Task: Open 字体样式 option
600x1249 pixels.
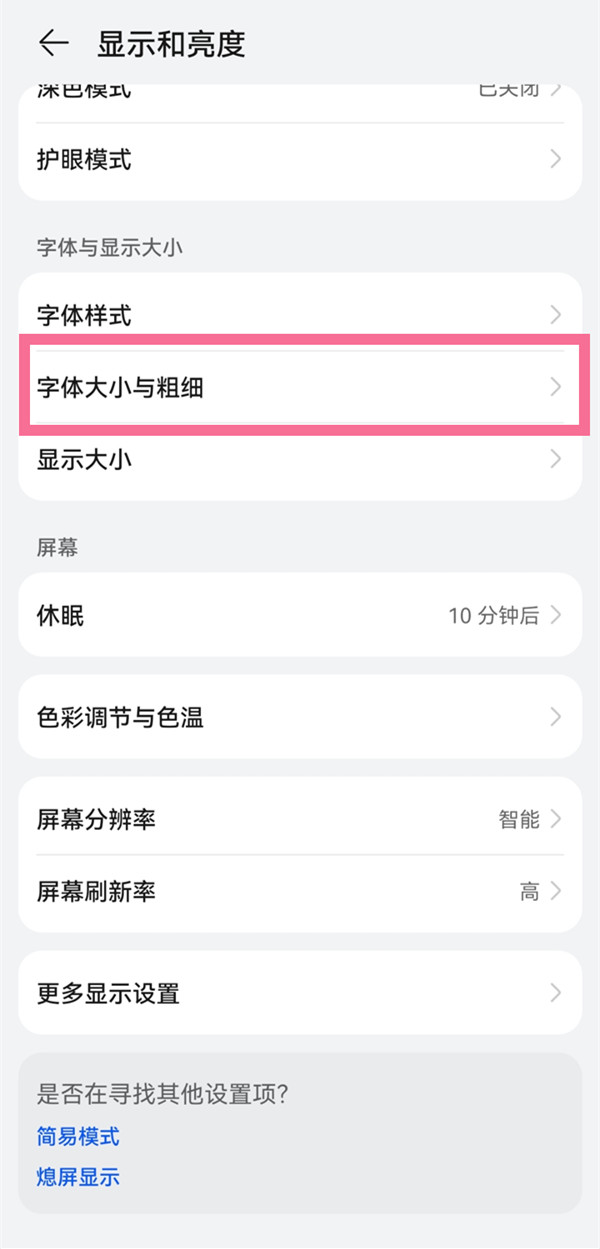Action: point(300,316)
